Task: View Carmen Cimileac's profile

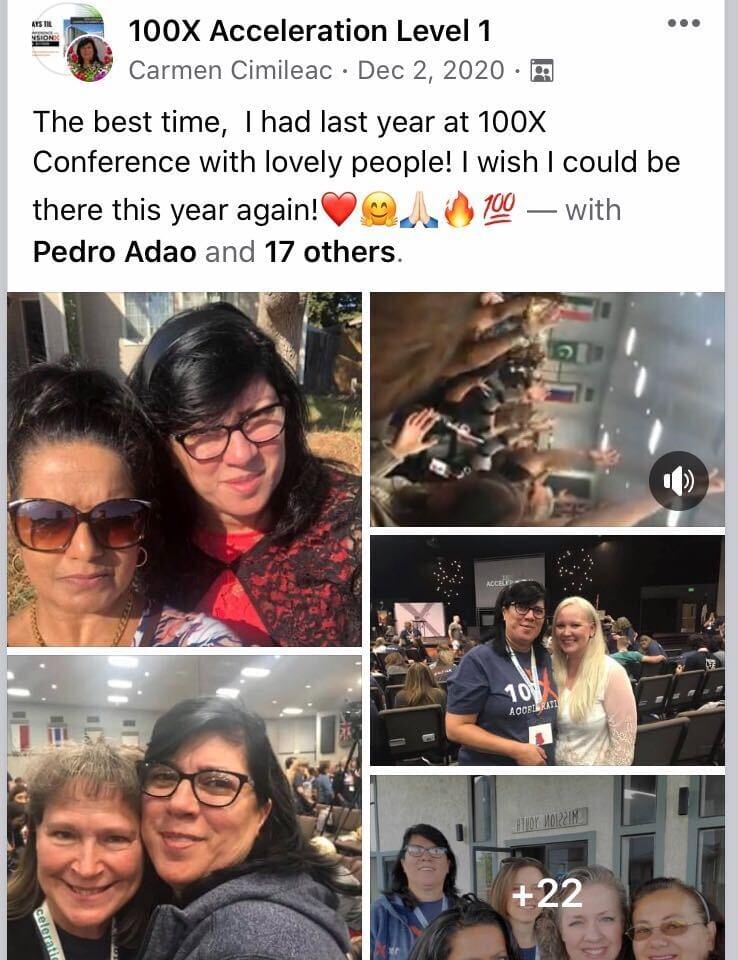Action: pos(235,70)
